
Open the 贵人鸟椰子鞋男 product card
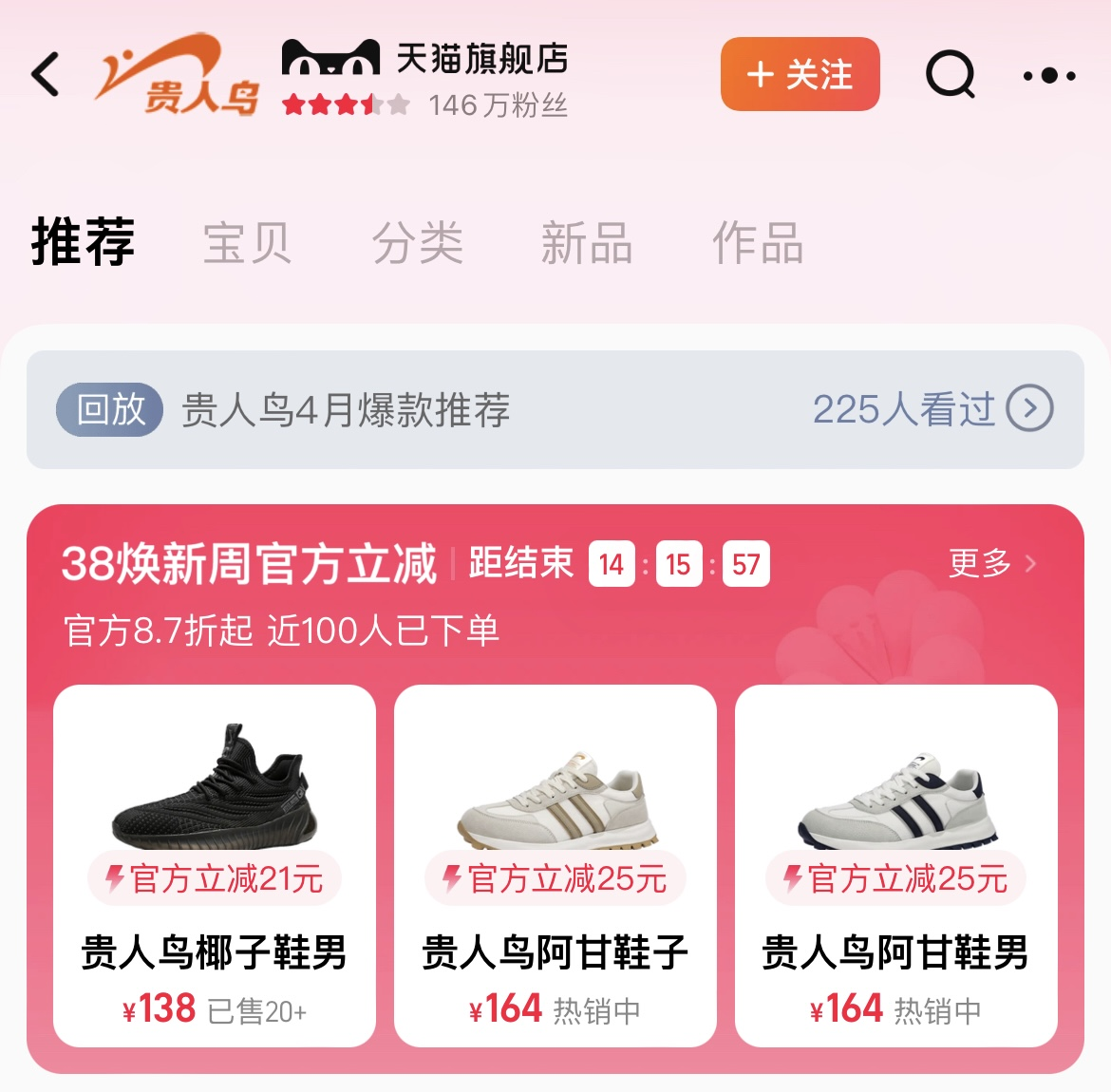point(215,865)
